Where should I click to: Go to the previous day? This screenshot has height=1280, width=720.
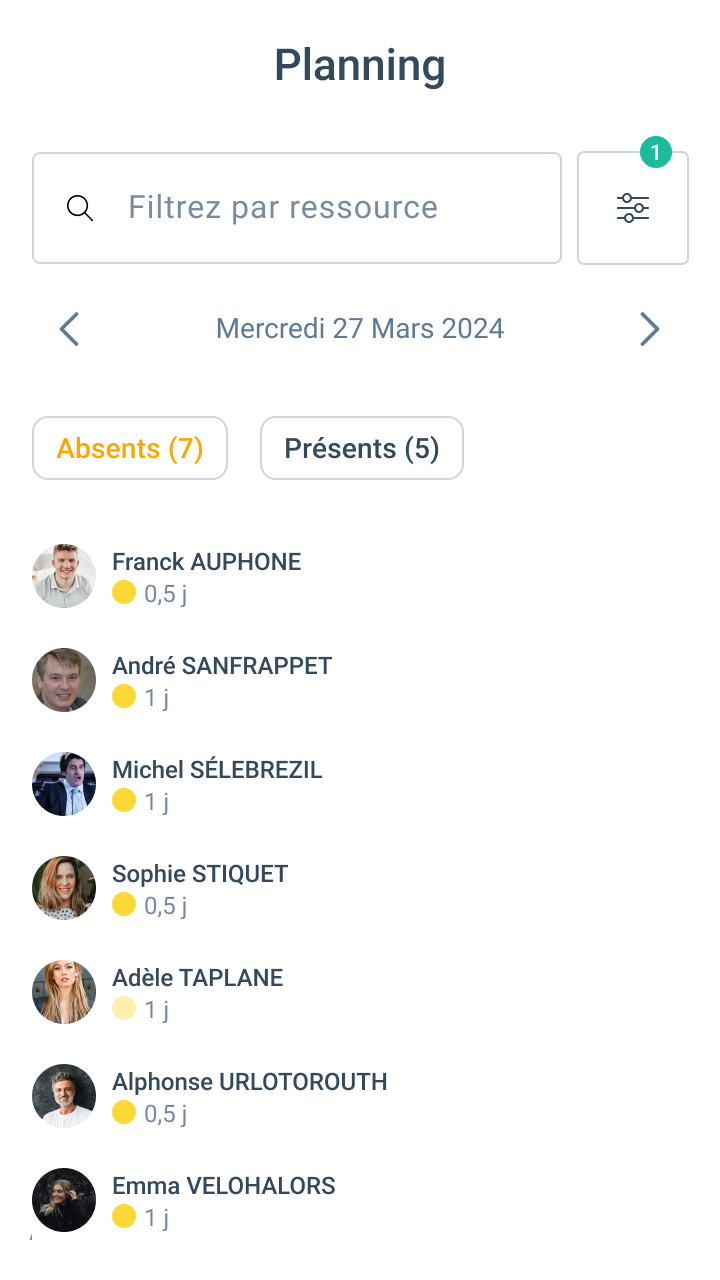69,329
